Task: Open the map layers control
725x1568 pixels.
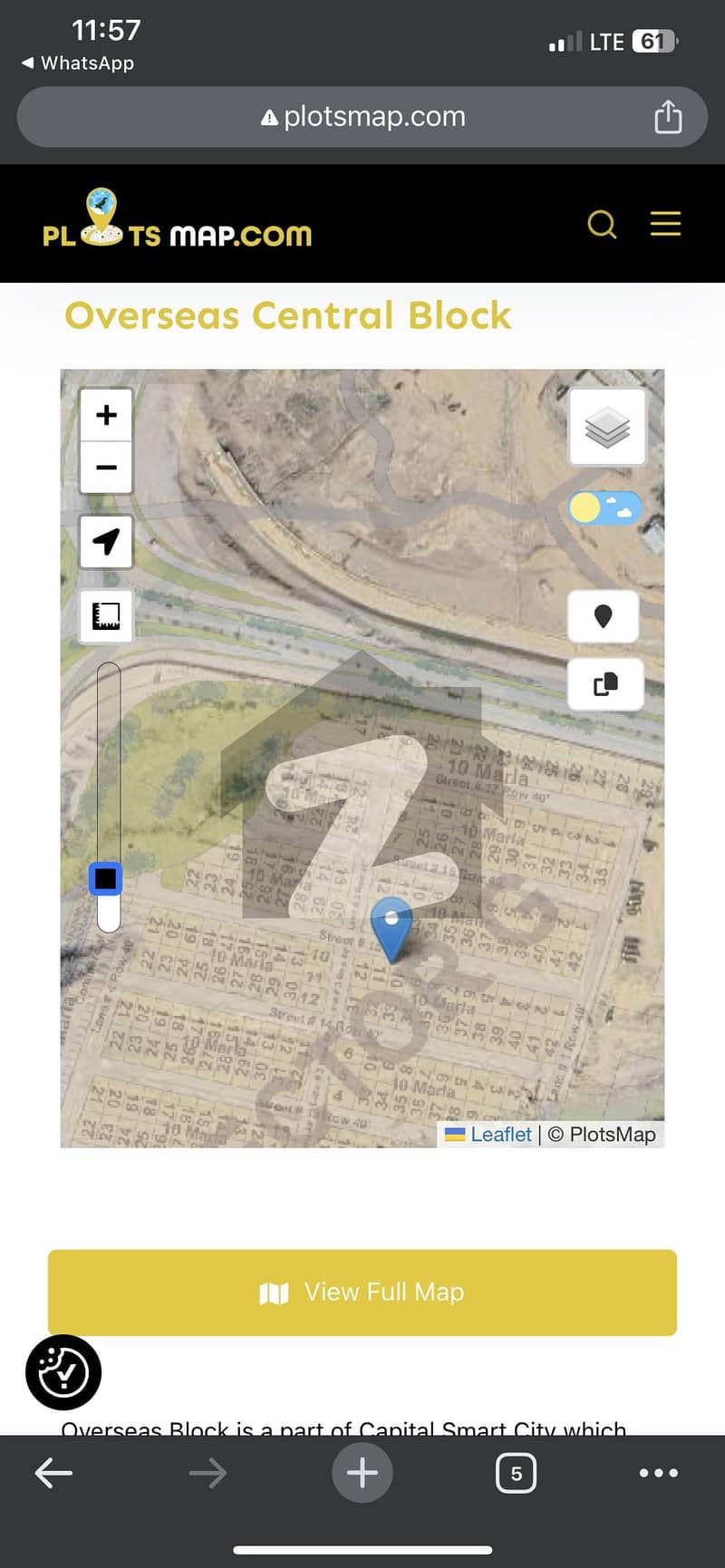Action: [x=606, y=427]
